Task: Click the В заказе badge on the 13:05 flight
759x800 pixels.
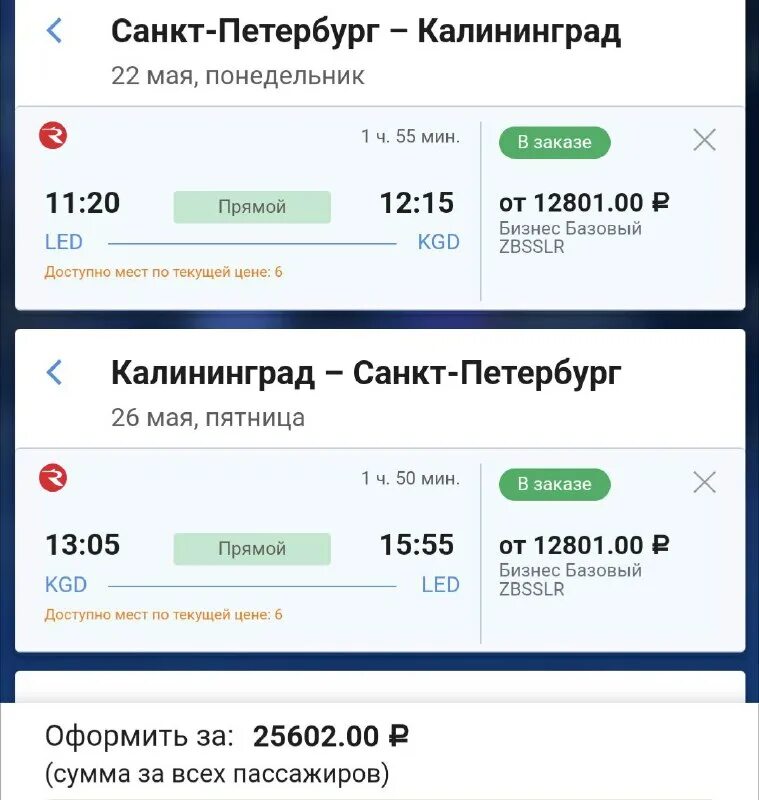Action: tap(554, 484)
